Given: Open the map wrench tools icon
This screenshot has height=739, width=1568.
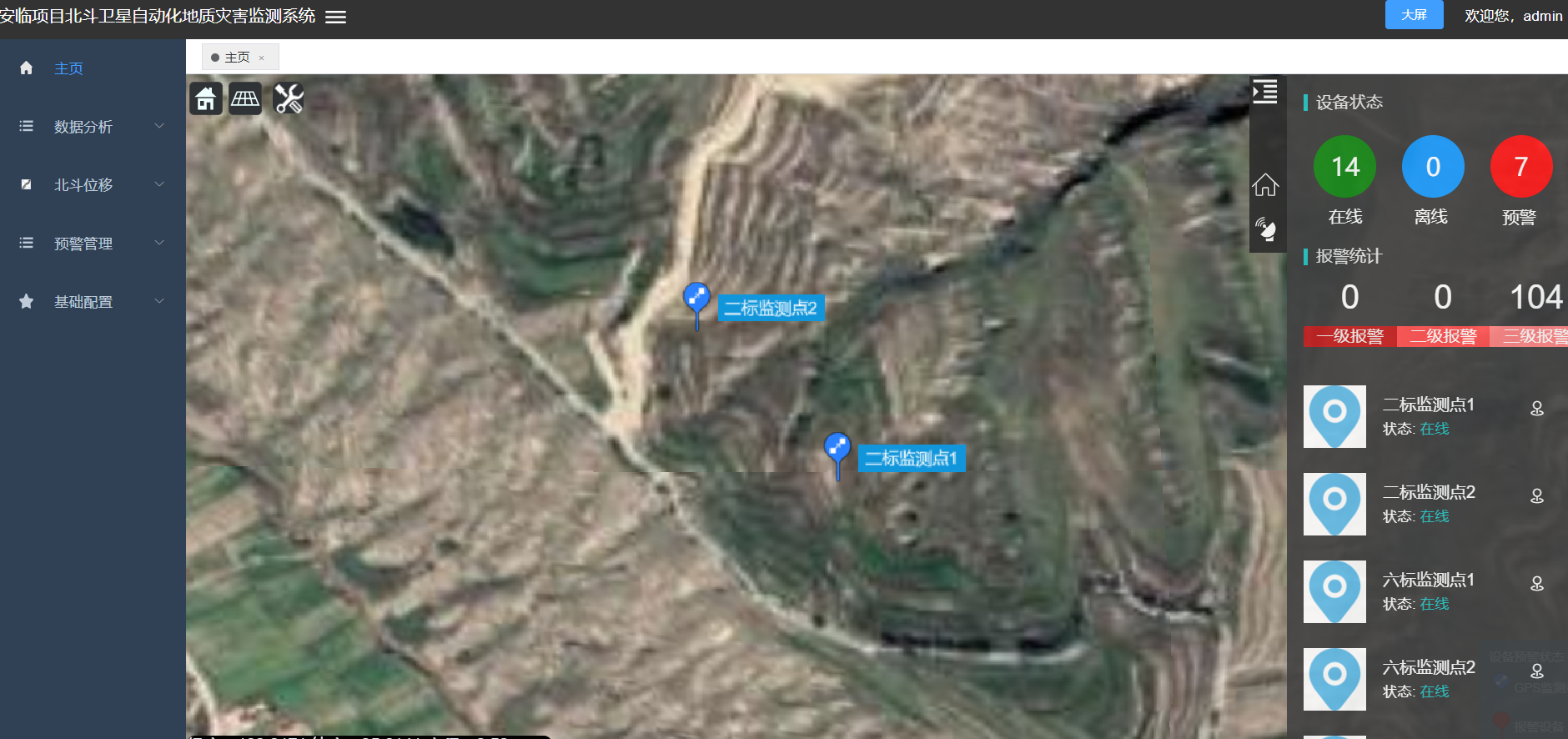Looking at the screenshot, I should [289, 99].
